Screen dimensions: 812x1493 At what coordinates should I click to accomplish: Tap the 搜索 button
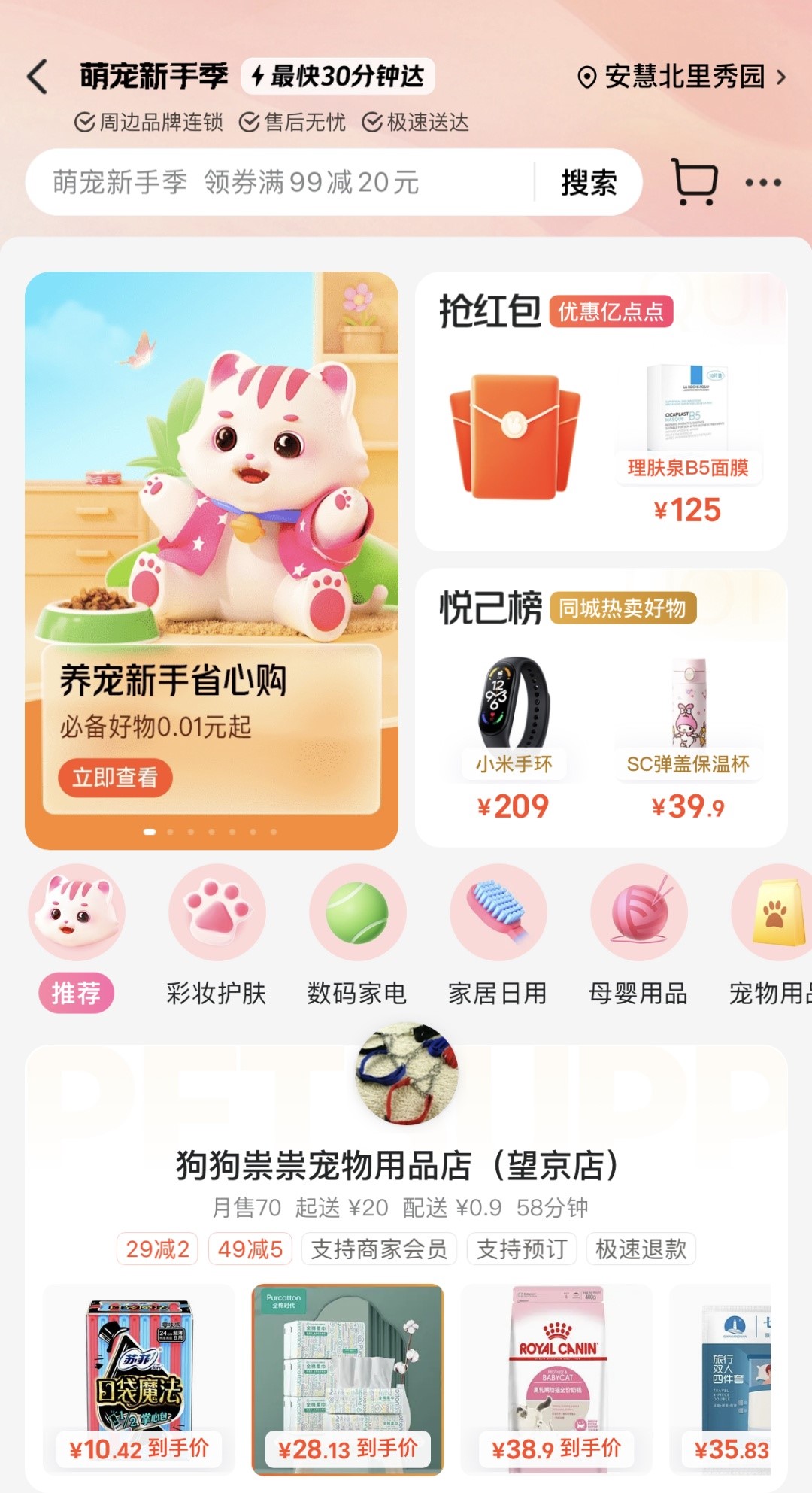589,183
